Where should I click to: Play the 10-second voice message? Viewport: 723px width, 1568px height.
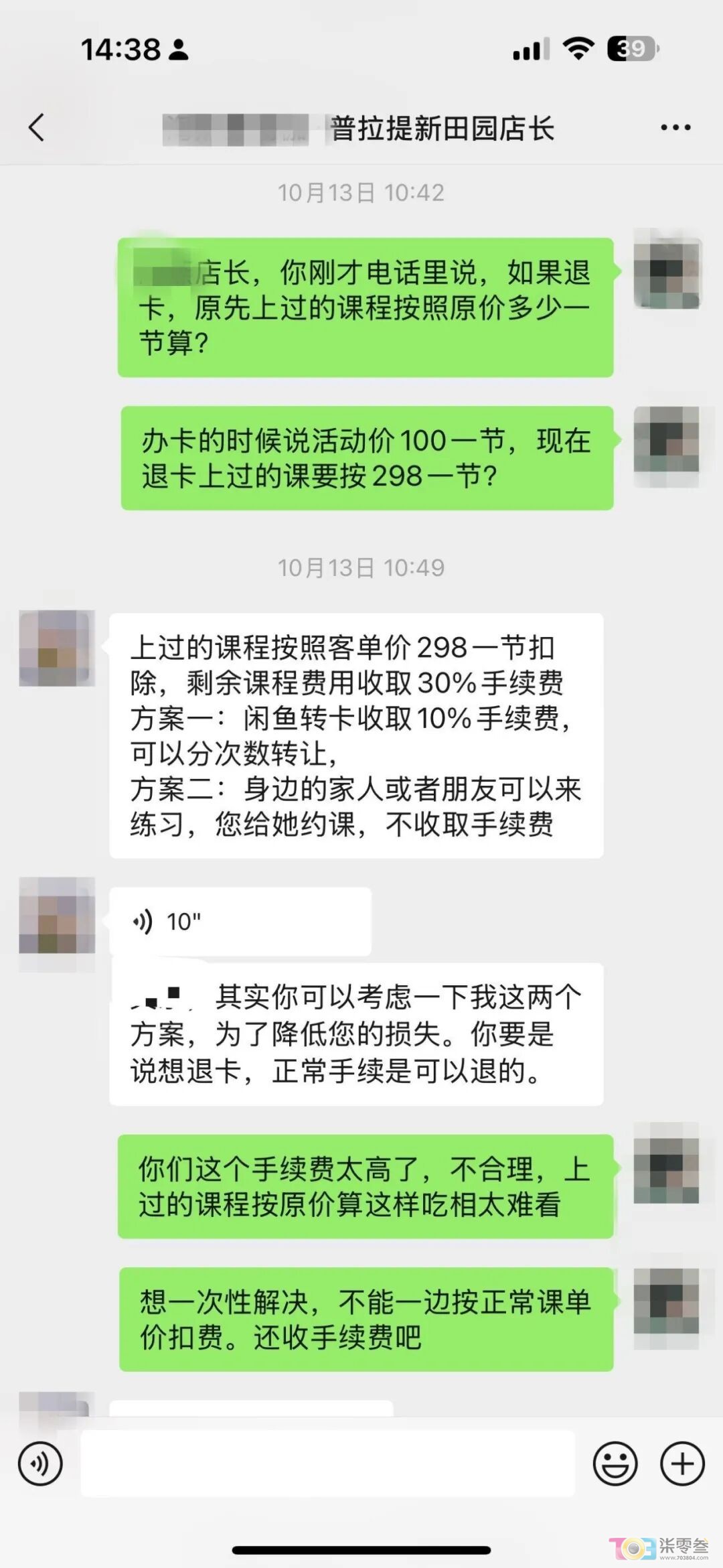[240, 922]
